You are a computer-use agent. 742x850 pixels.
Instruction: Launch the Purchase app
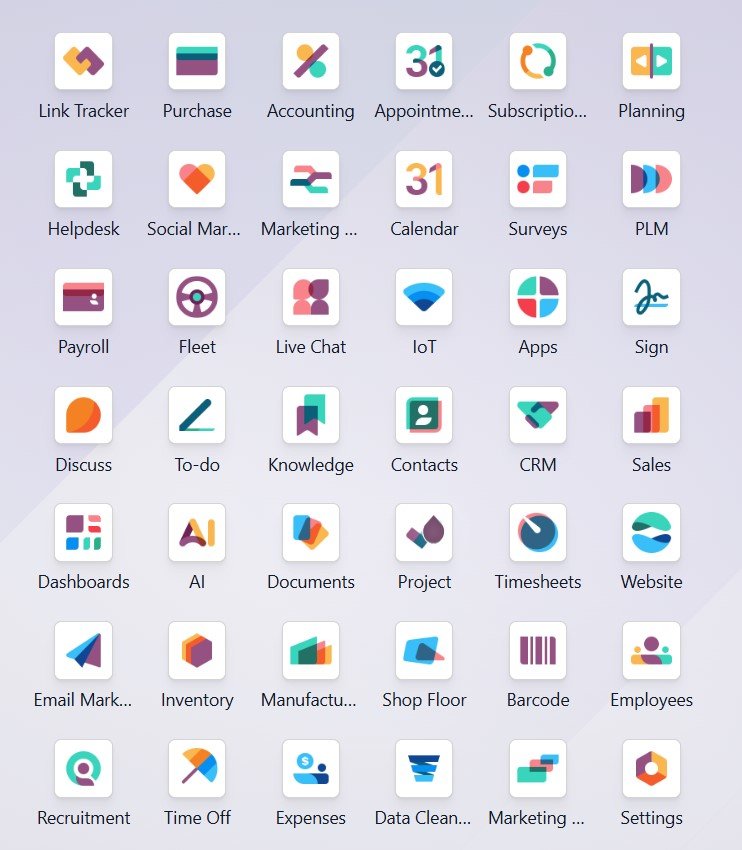(x=197, y=62)
